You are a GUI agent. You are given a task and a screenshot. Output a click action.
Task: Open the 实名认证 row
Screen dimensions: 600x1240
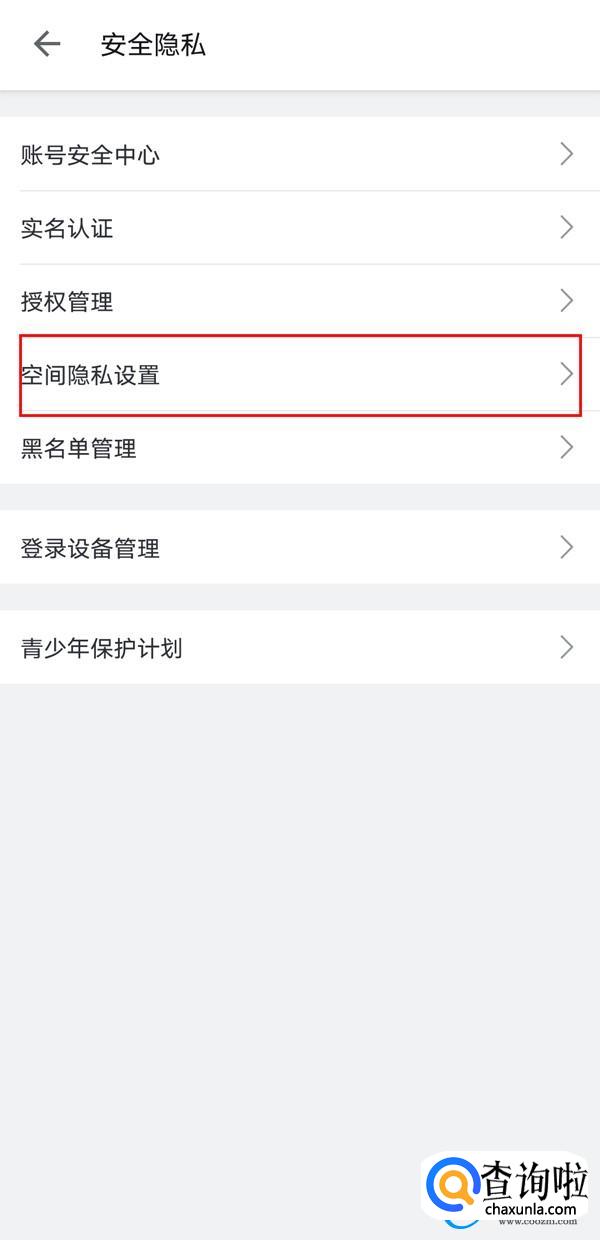click(x=300, y=228)
